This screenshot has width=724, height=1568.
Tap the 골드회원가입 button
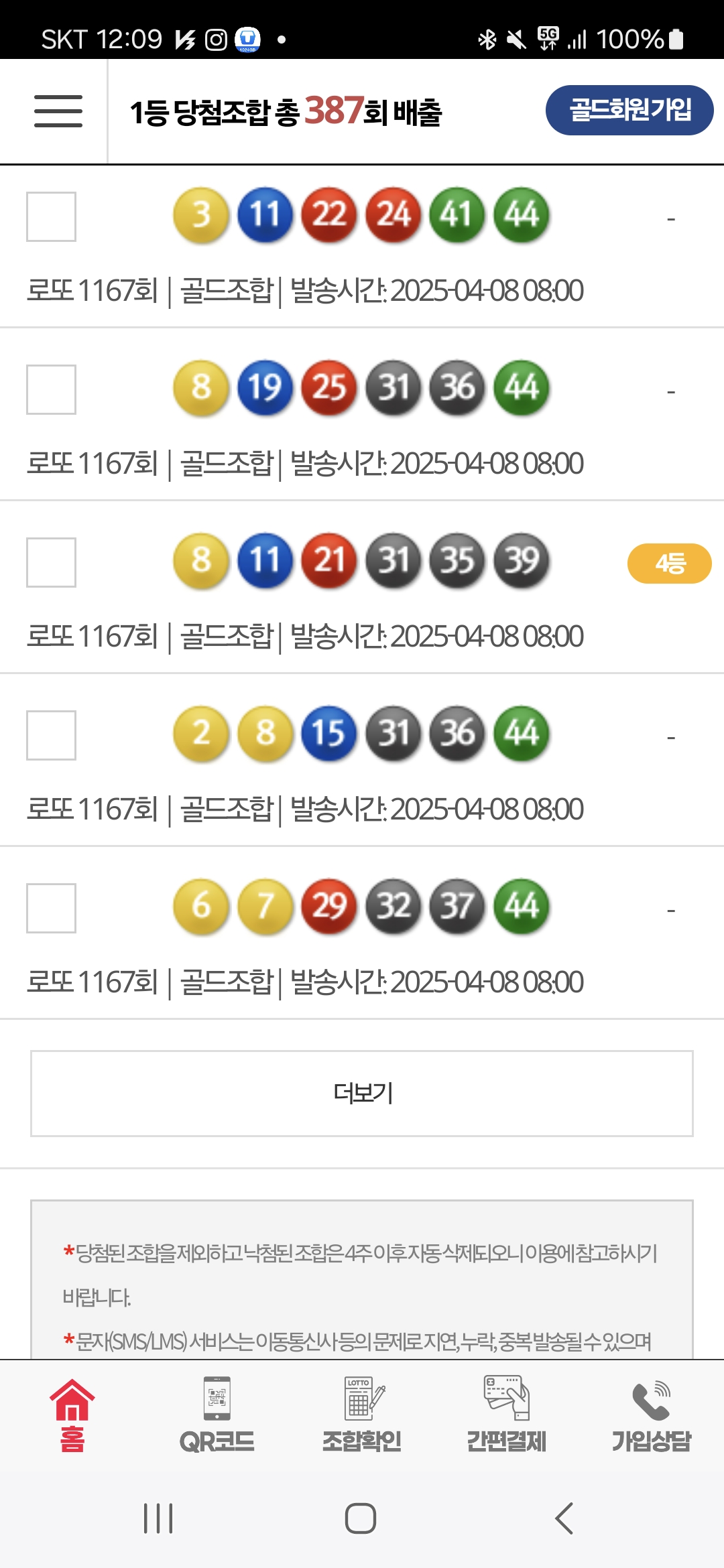point(629,110)
